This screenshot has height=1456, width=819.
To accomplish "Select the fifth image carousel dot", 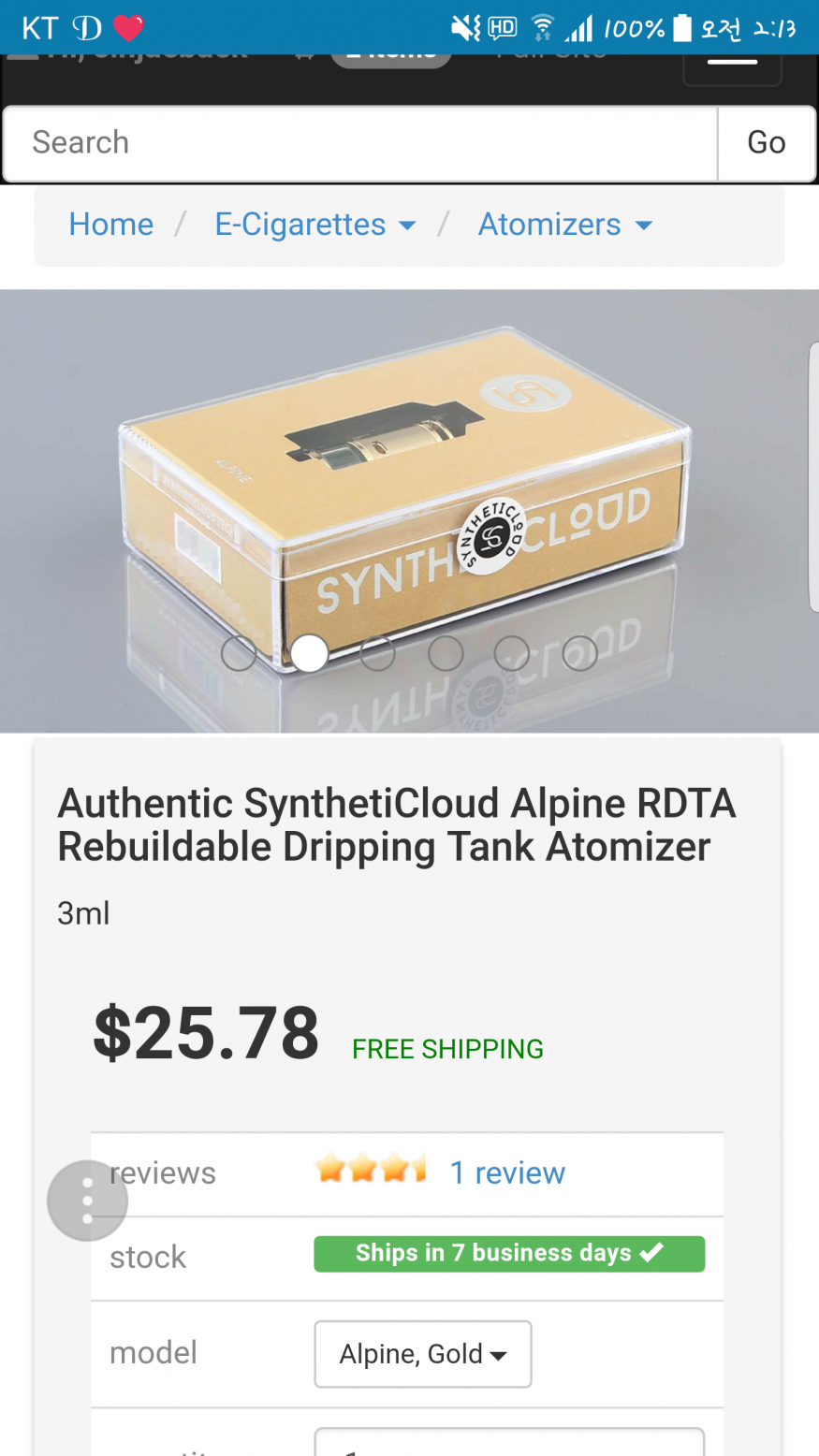I will pos(512,653).
